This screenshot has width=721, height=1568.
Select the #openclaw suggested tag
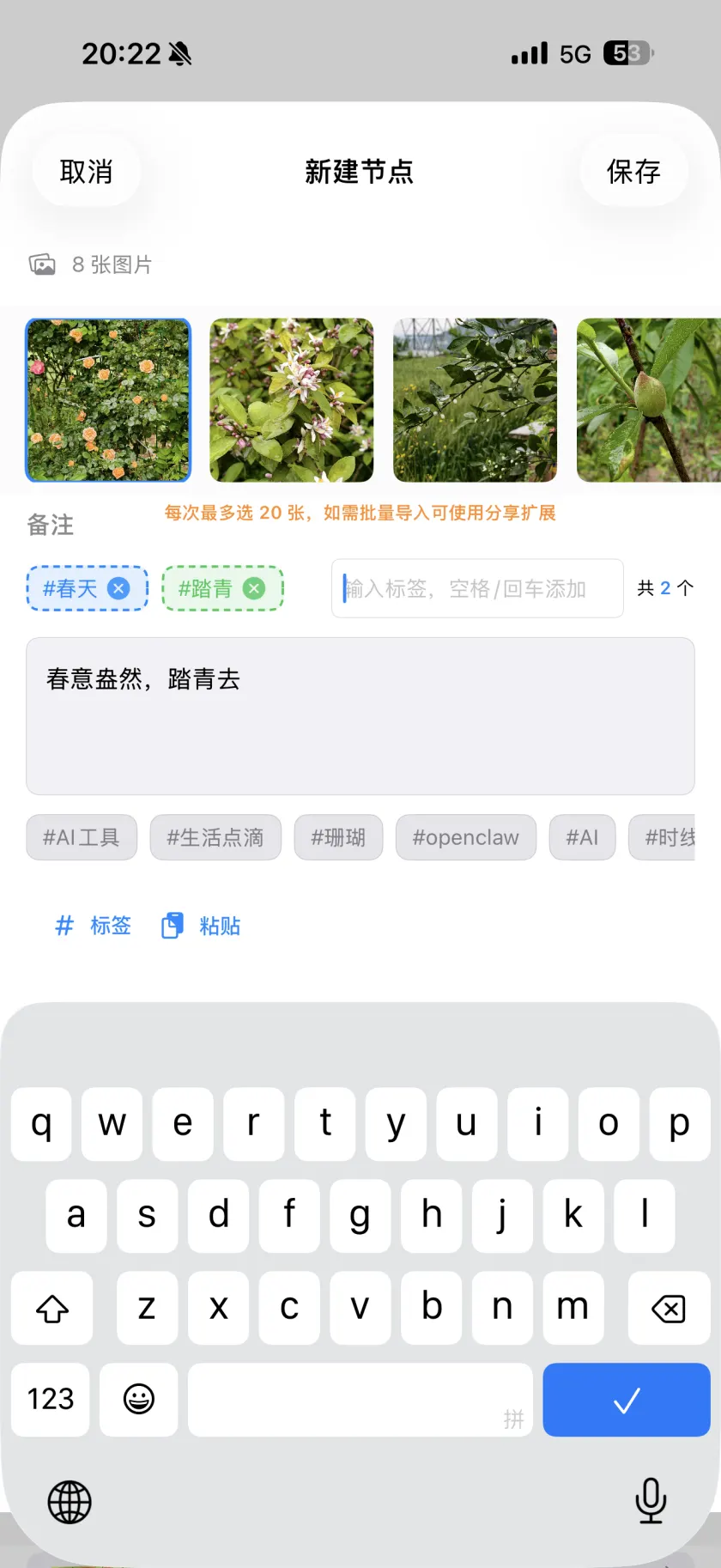466,837
